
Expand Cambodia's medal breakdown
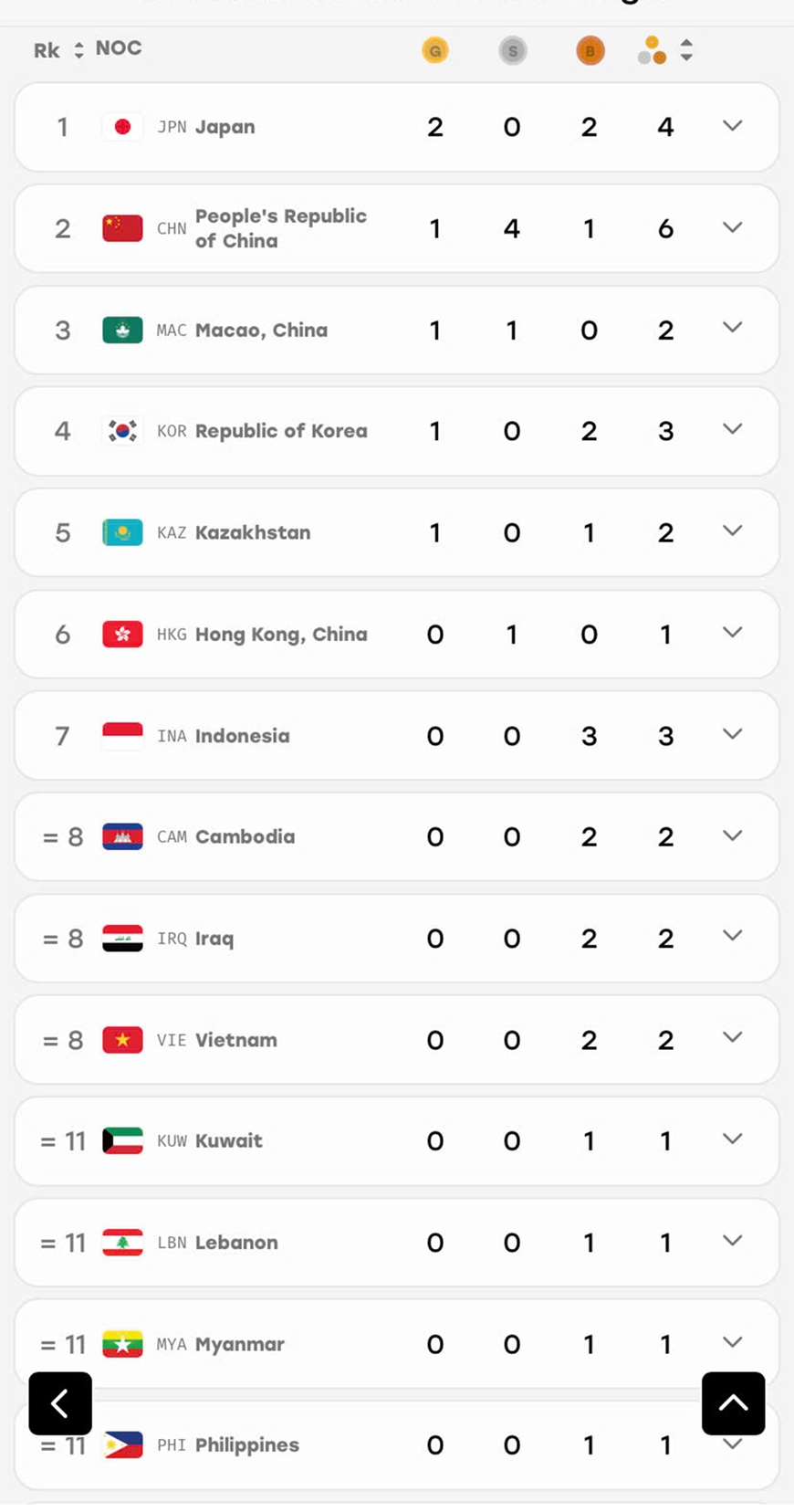[732, 835]
